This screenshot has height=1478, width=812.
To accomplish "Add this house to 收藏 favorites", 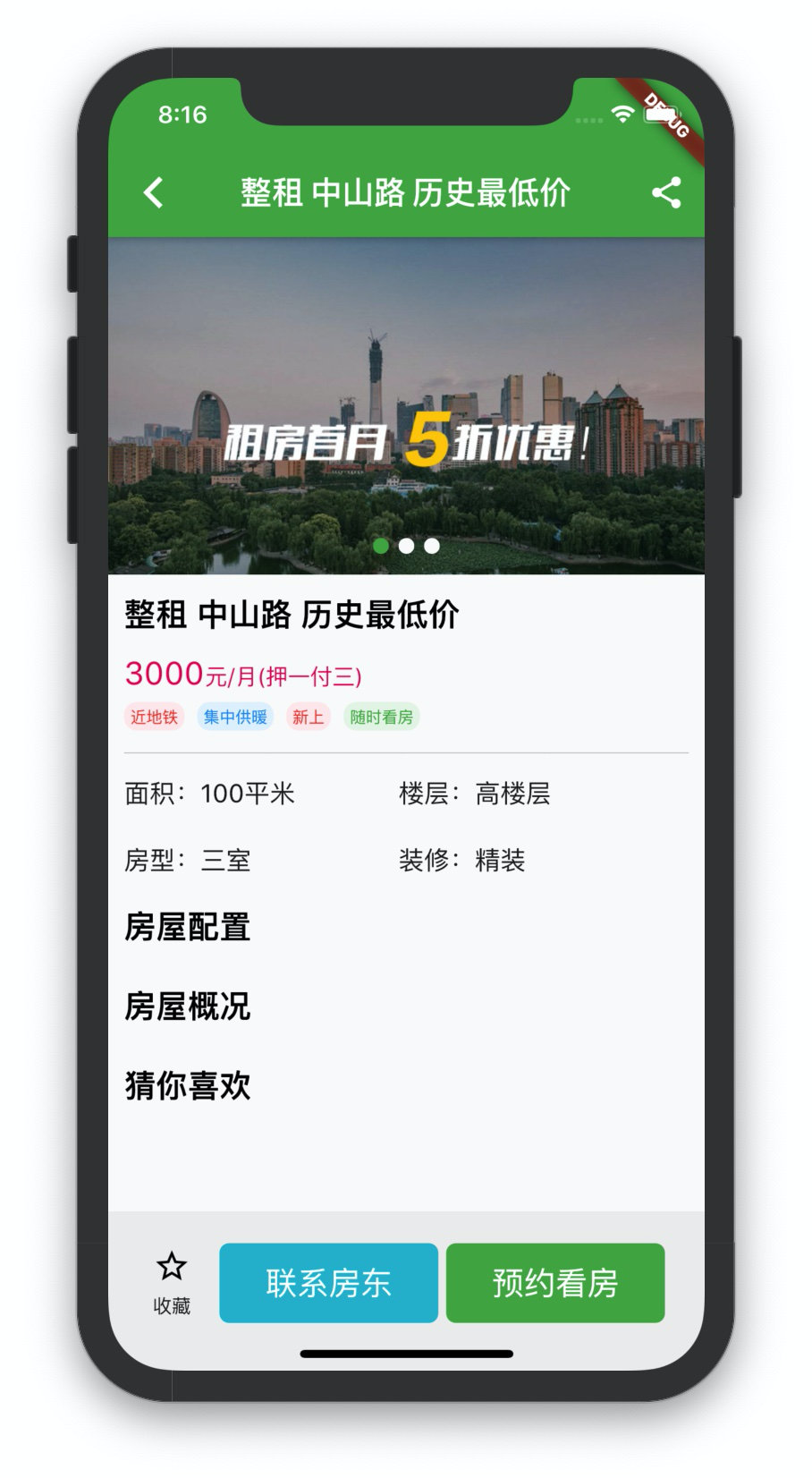I will [171, 1281].
